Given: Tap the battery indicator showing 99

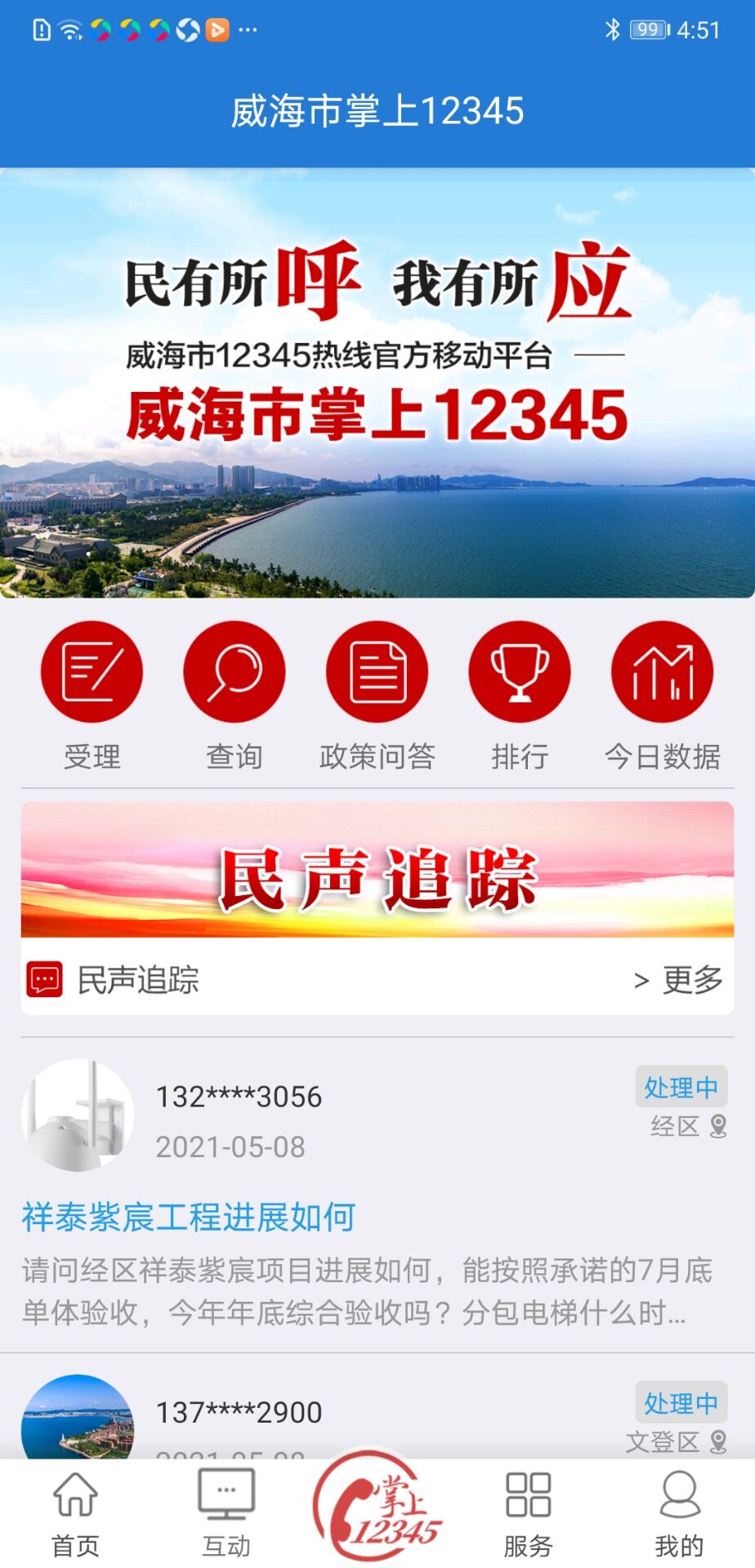Looking at the screenshot, I should click(x=645, y=29).
